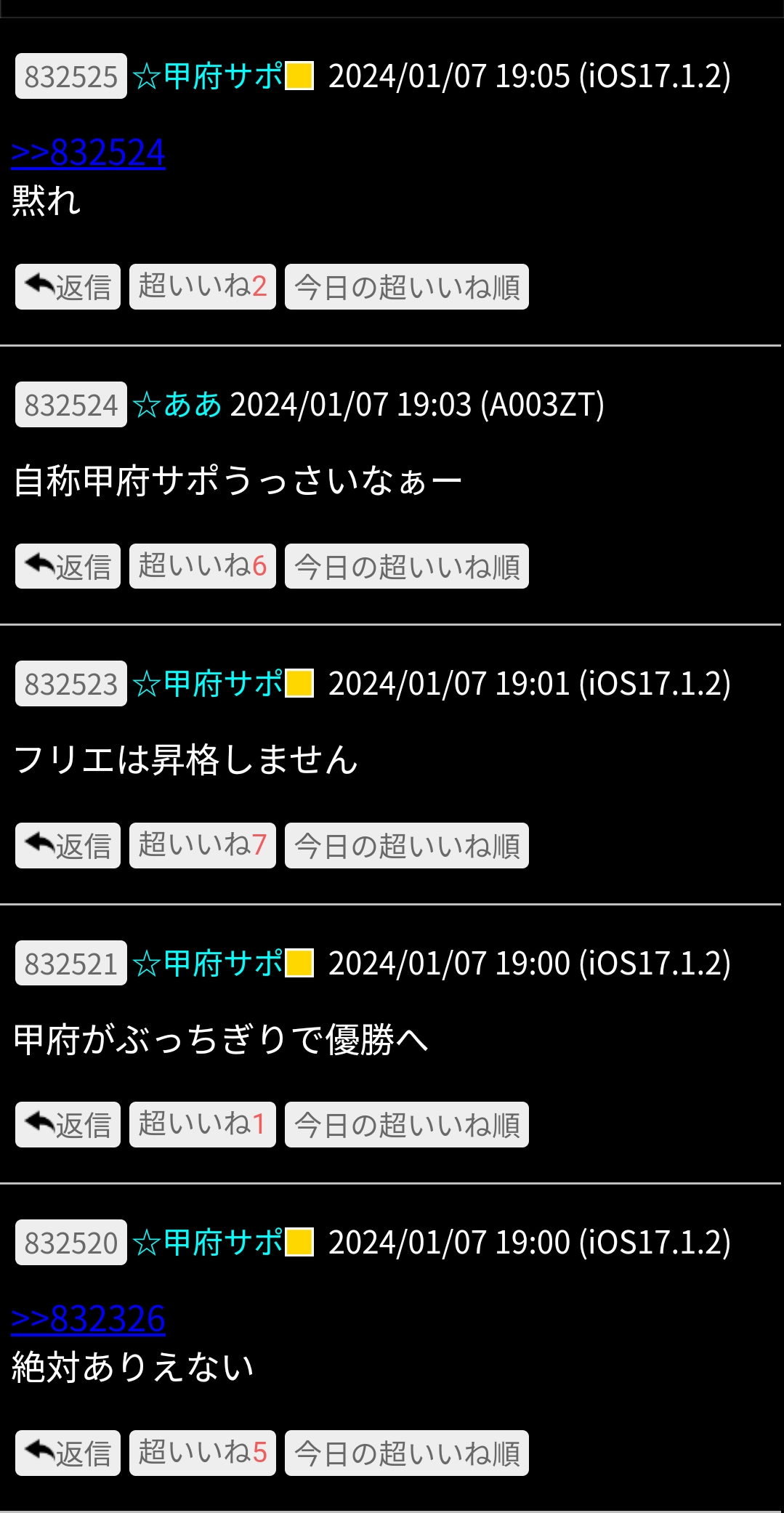The width and height of the screenshot is (784, 1513).
Task: Give a 超いいね to post 832520
Action: point(202,1453)
